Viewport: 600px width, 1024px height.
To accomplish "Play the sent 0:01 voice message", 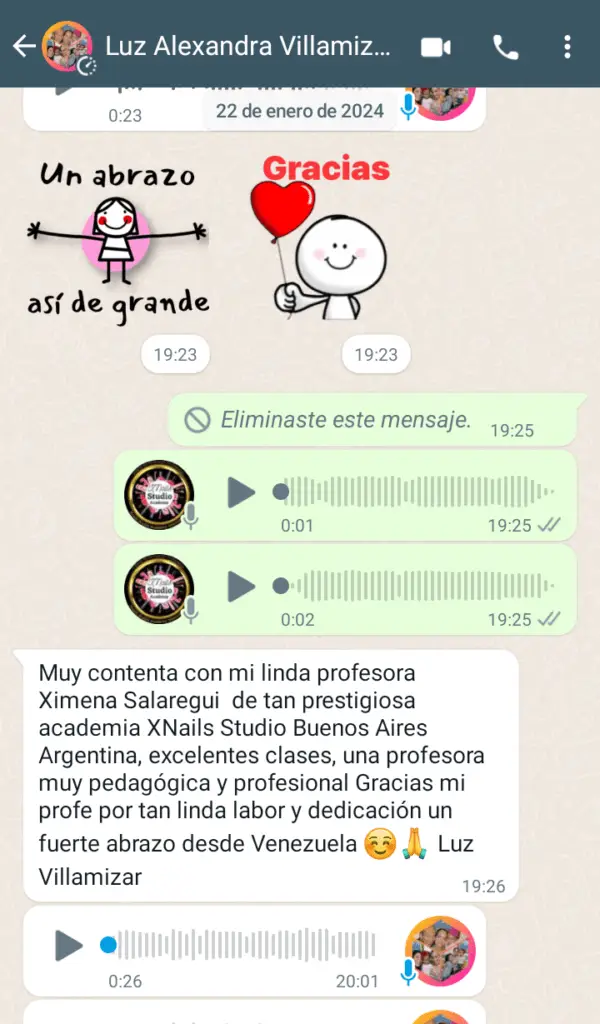I will pos(241,492).
